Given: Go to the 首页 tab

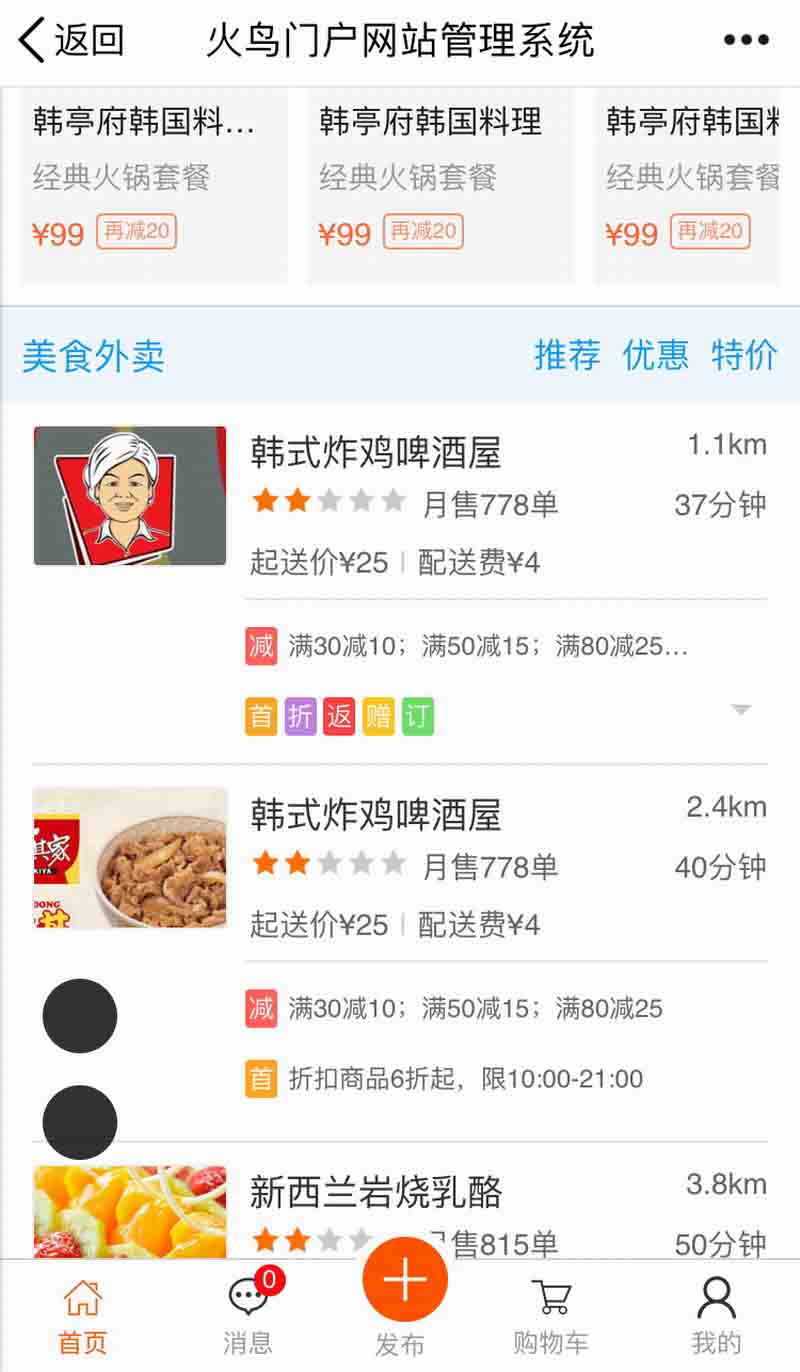Looking at the screenshot, I should point(83,1317).
